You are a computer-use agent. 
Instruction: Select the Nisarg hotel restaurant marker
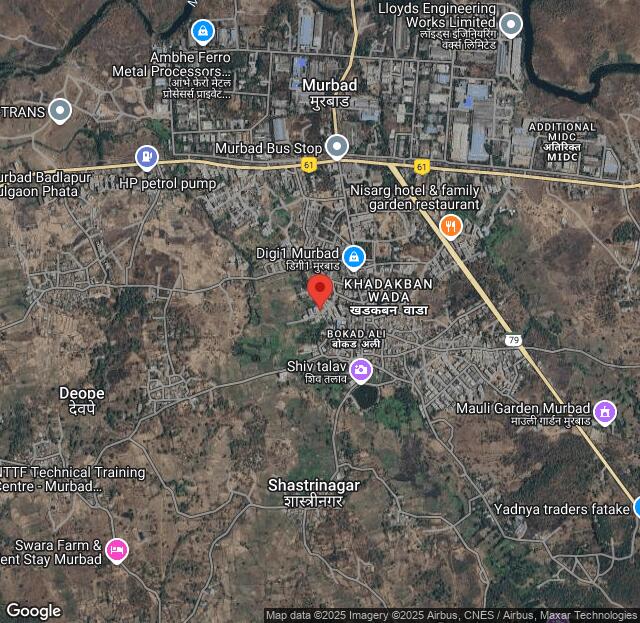pyautogui.click(x=451, y=227)
